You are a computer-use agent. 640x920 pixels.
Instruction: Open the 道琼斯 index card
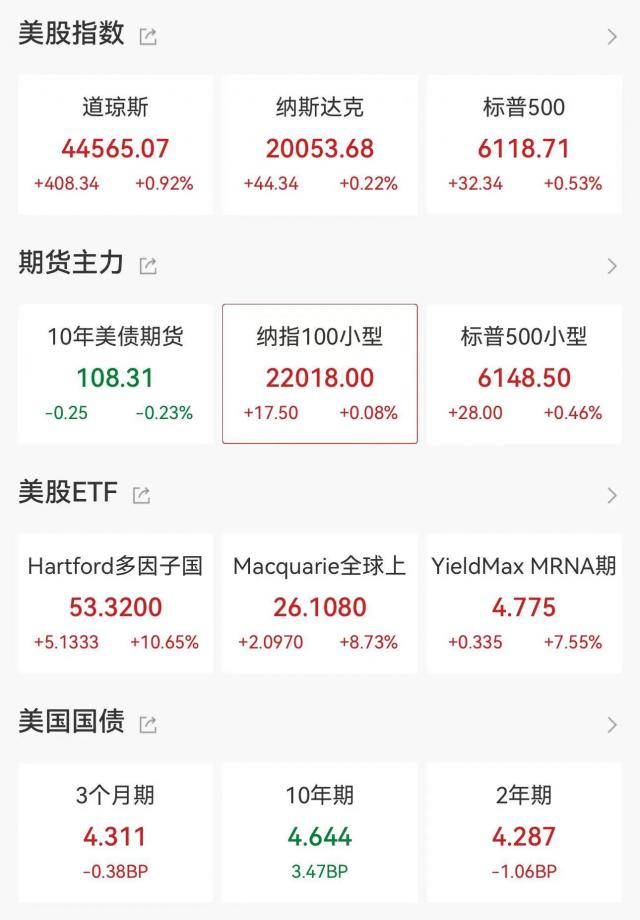(115, 144)
